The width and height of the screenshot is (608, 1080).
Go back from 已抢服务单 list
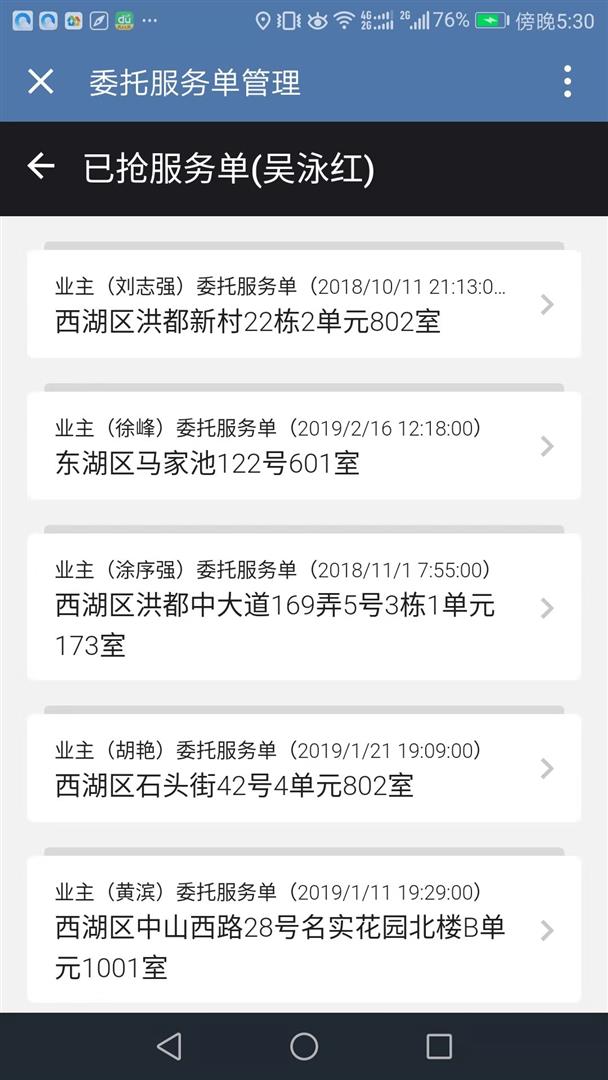point(41,167)
